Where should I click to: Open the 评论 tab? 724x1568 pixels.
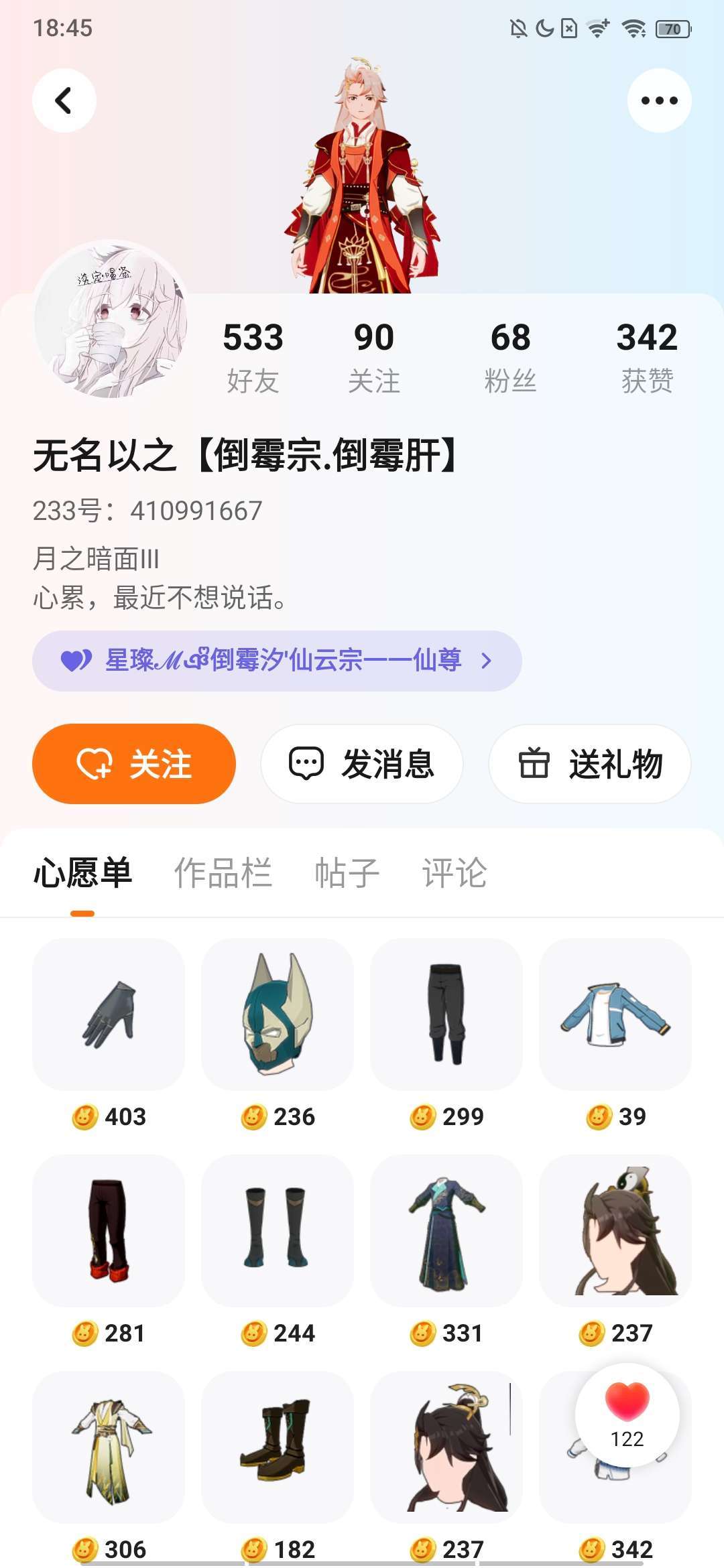click(x=454, y=872)
